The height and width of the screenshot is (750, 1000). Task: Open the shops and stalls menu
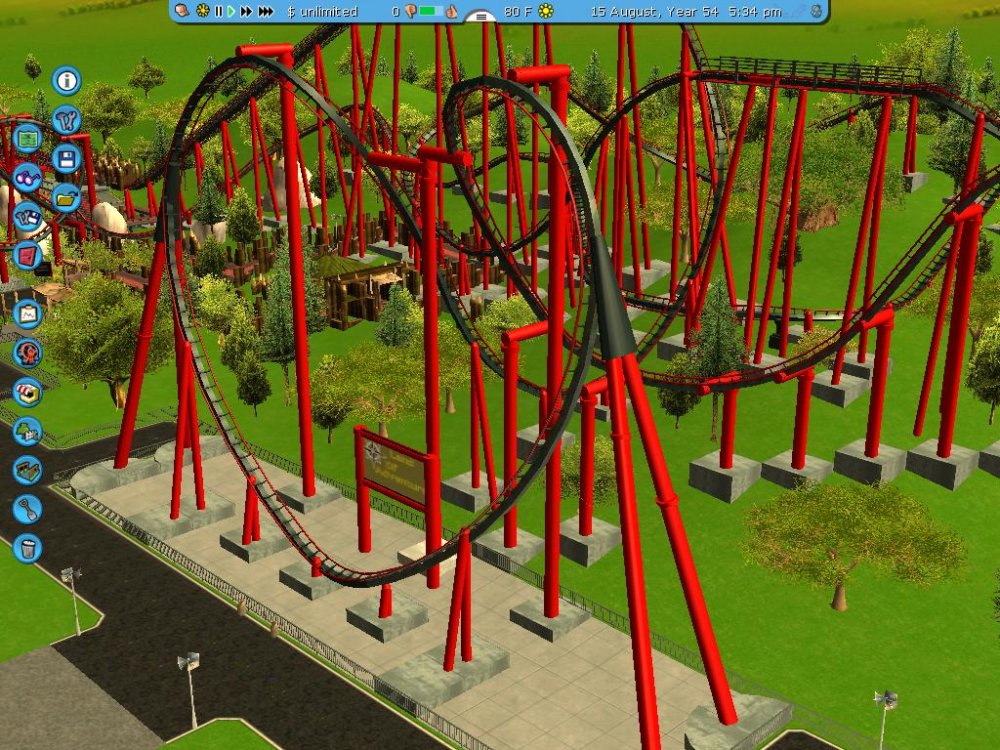tap(28, 392)
